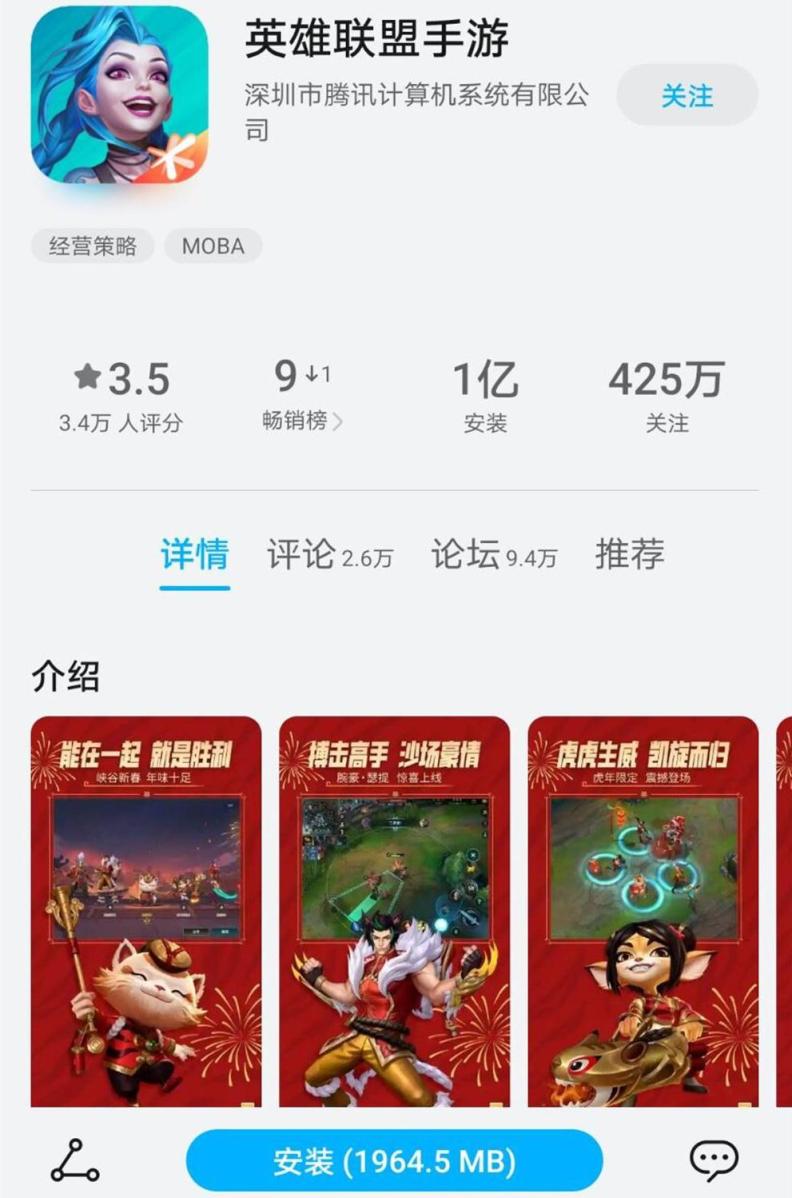Enlarge the 虎虎生威 凯旋而归 screenshot
The width and height of the screenshot is (792, 1198).
click(643, 910)
